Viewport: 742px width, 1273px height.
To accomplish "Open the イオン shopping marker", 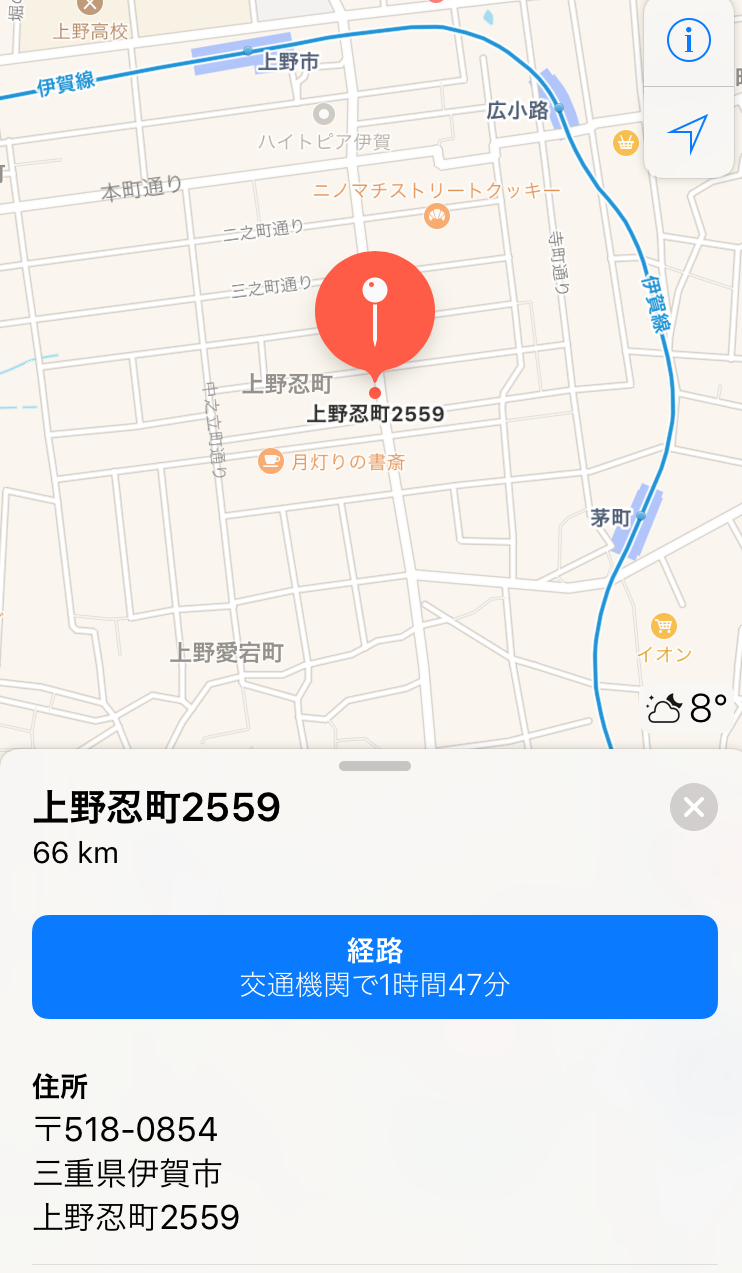I will (662, 627).
